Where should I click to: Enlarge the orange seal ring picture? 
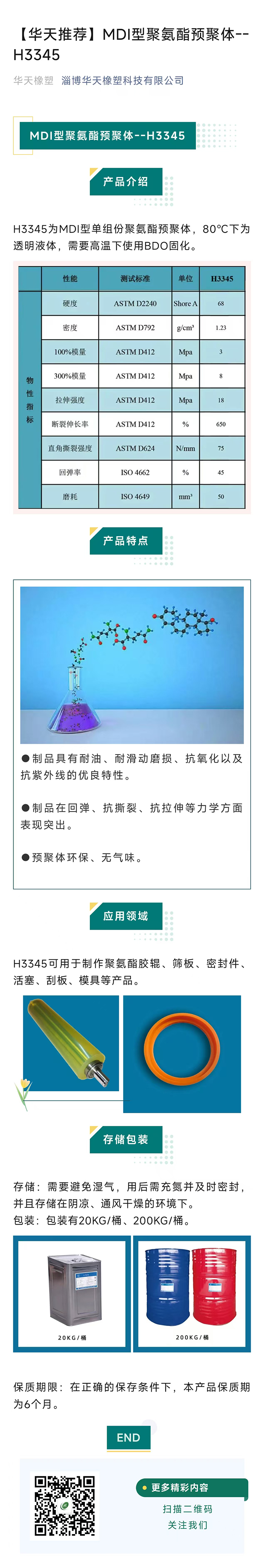[182, 1052]
